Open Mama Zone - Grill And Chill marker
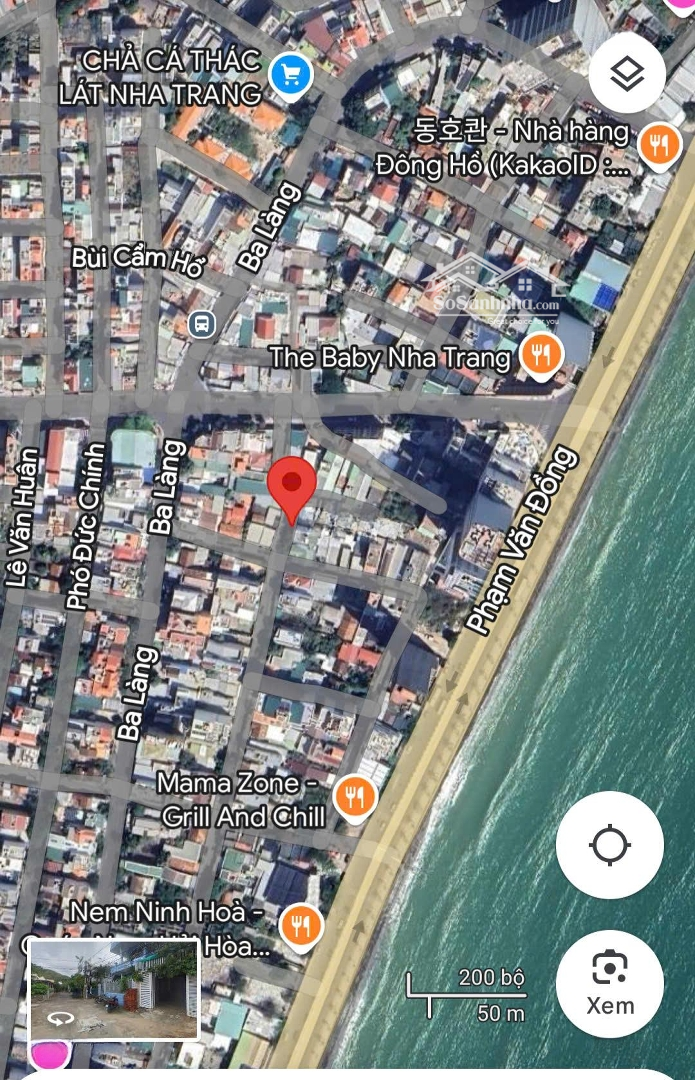695x1080 pixels. [x=354, y=797]
